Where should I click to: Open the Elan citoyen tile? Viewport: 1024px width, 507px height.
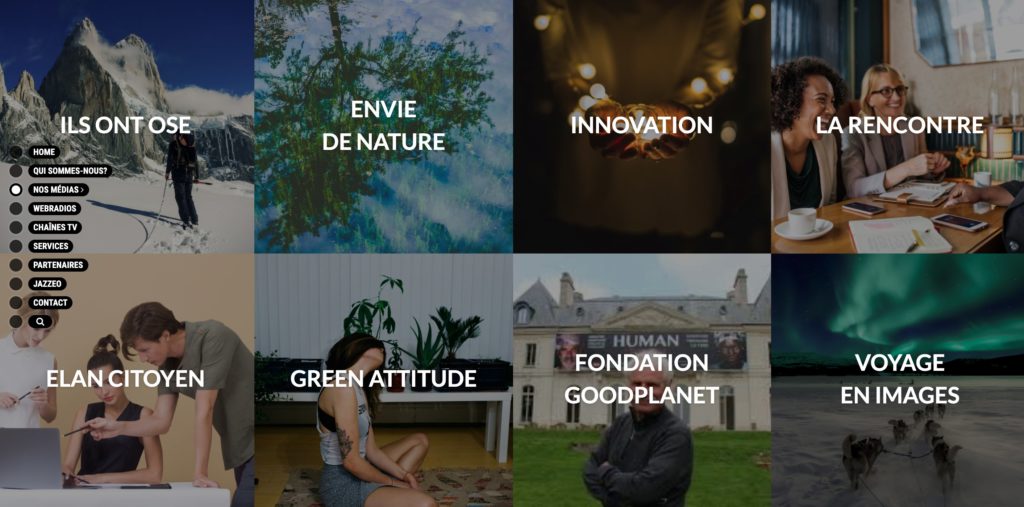point(126,379)
